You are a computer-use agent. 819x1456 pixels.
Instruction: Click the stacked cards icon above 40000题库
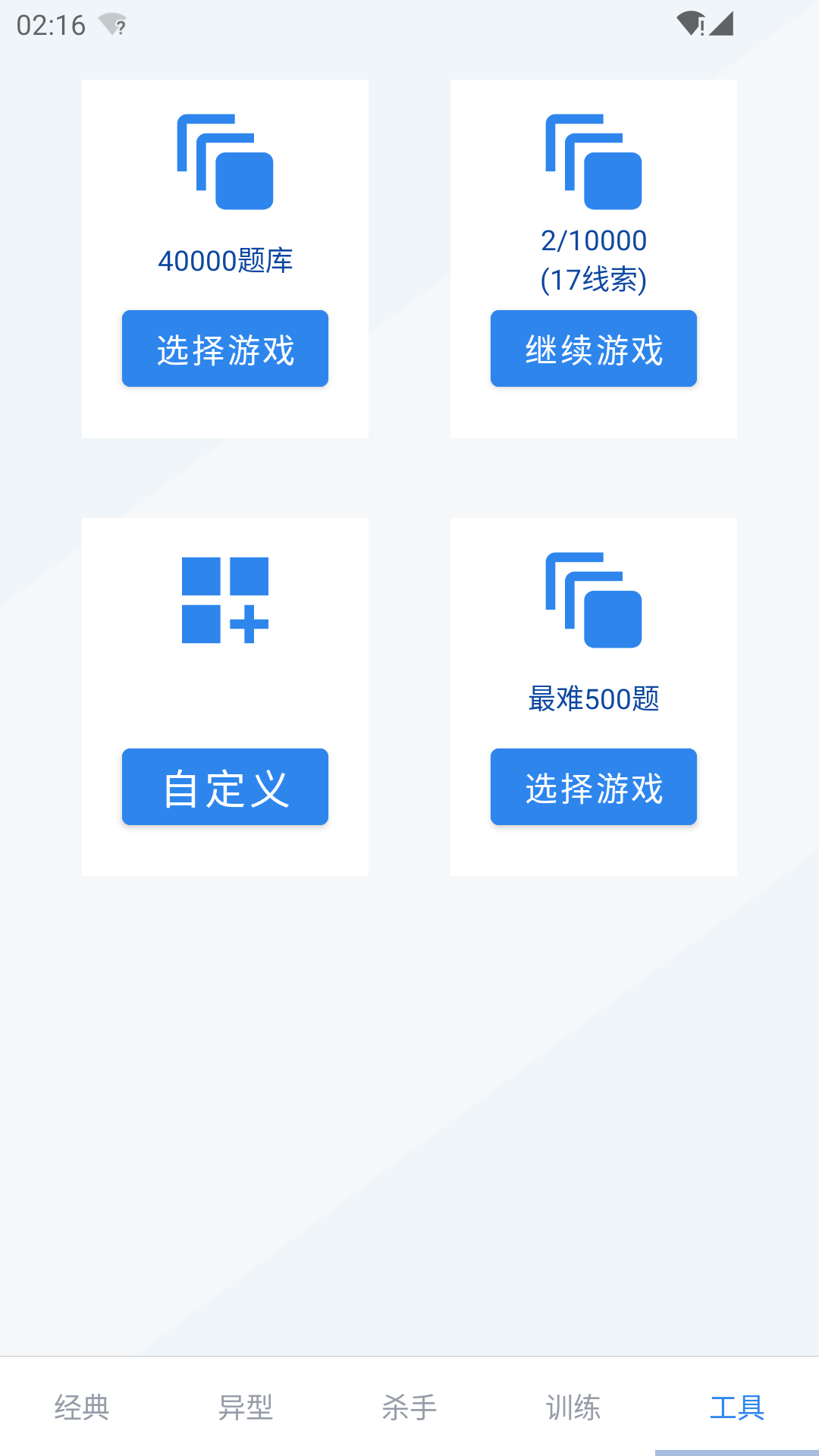pos(225,163)
